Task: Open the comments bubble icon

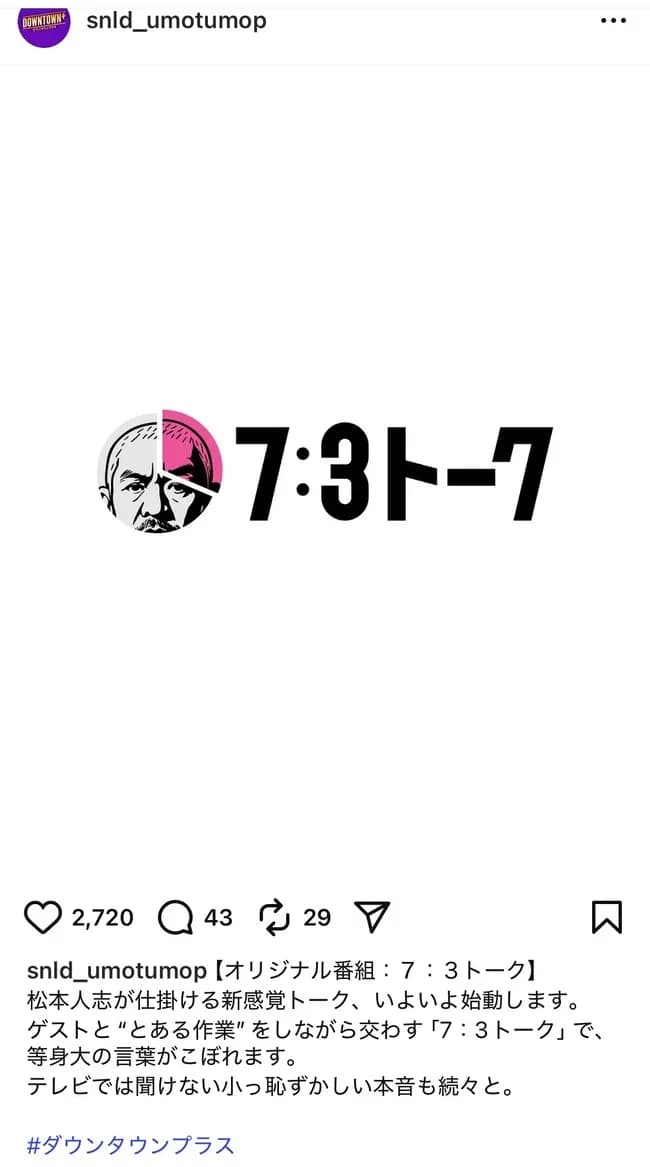Action: tap(175, 917)
